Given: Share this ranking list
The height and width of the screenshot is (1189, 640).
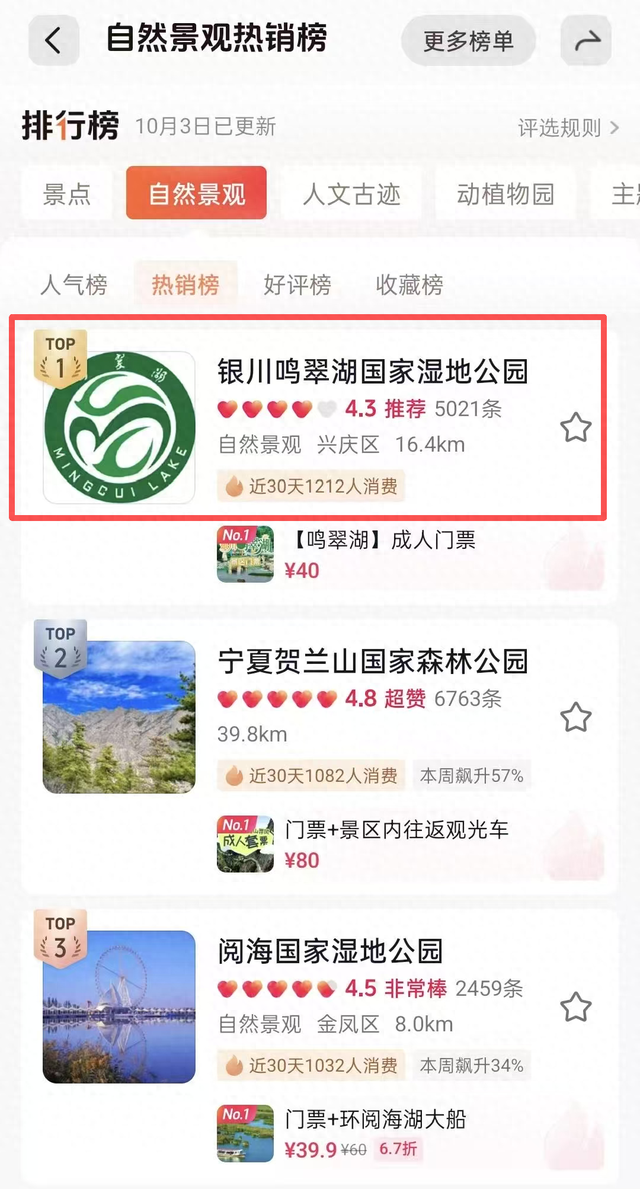Looking at the screenshot, I should click(586, 41).
